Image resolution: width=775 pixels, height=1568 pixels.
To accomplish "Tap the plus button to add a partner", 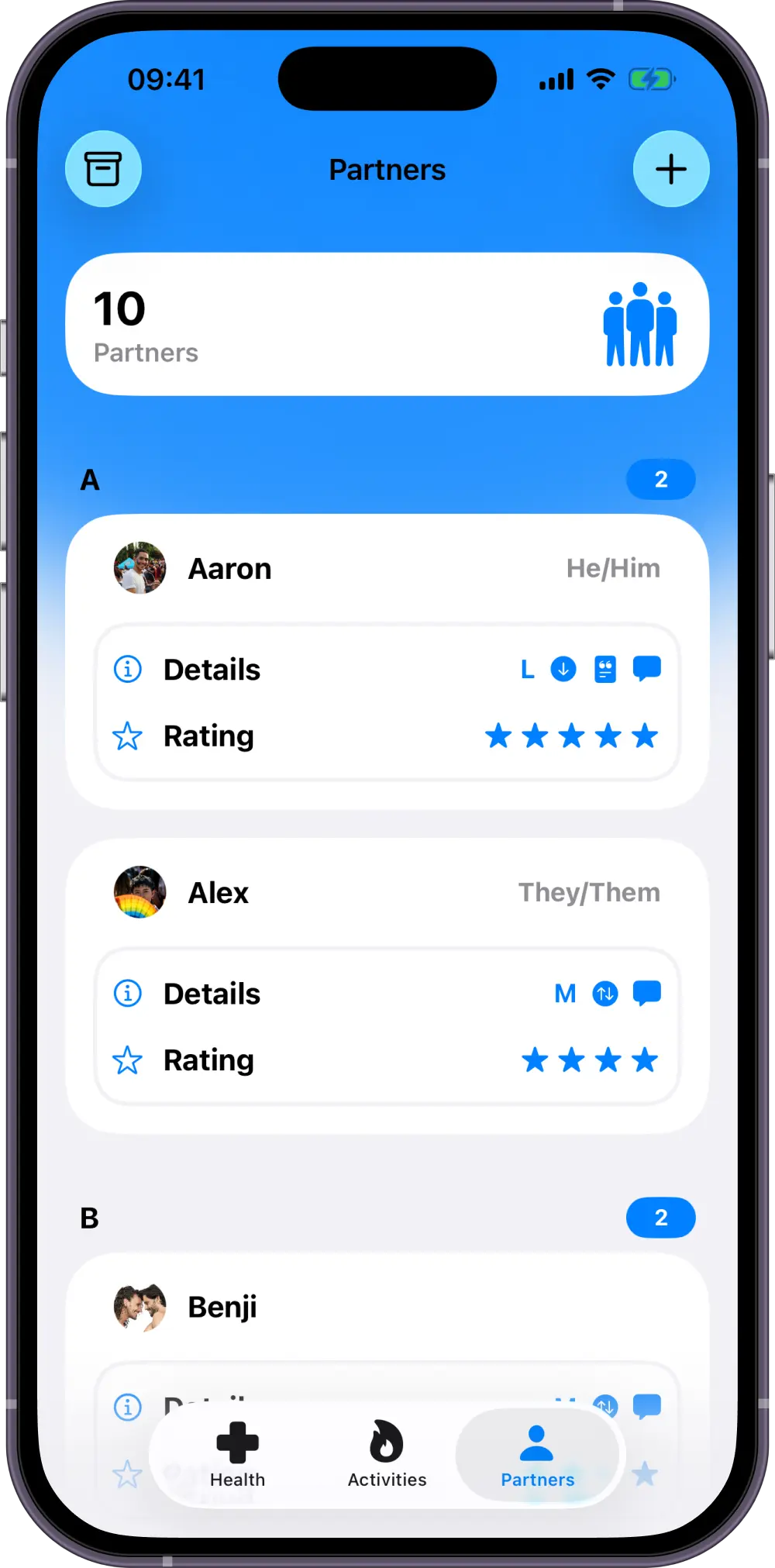I will 671,169.
